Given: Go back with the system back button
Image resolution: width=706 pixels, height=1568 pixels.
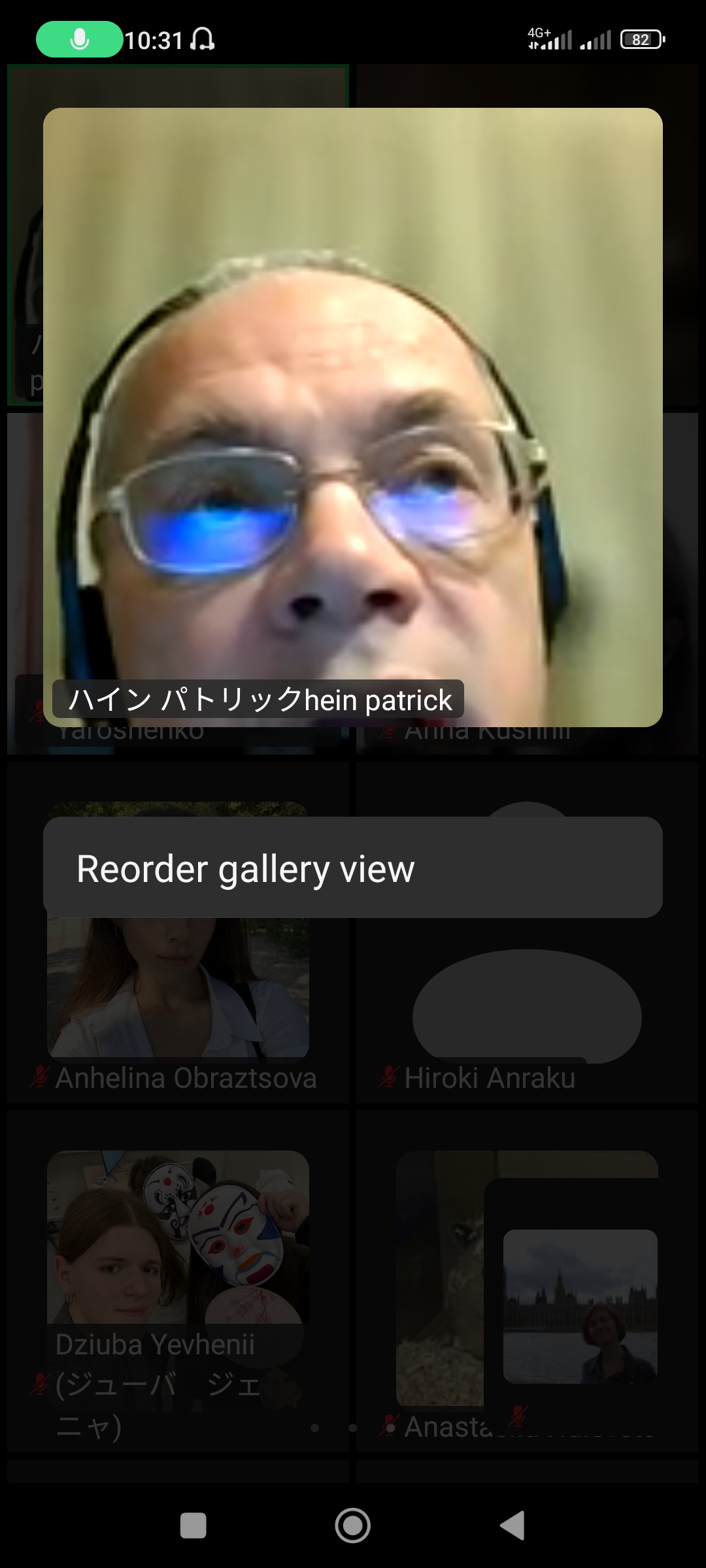Looking at the screenshot, I should point(513,1526).
